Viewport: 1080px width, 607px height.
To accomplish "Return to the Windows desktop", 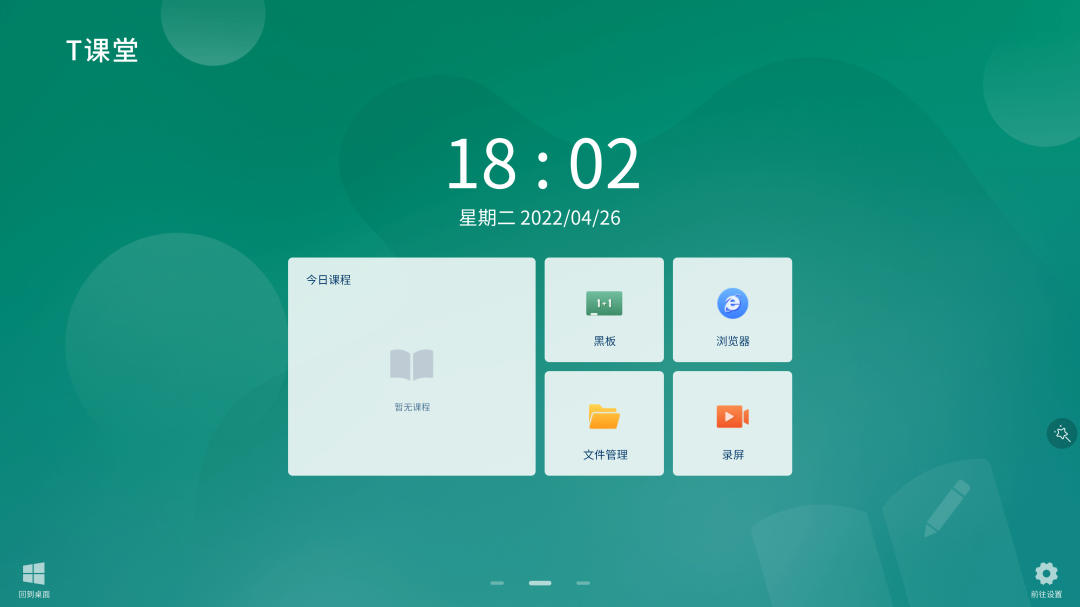I will (x=34, y=578).
